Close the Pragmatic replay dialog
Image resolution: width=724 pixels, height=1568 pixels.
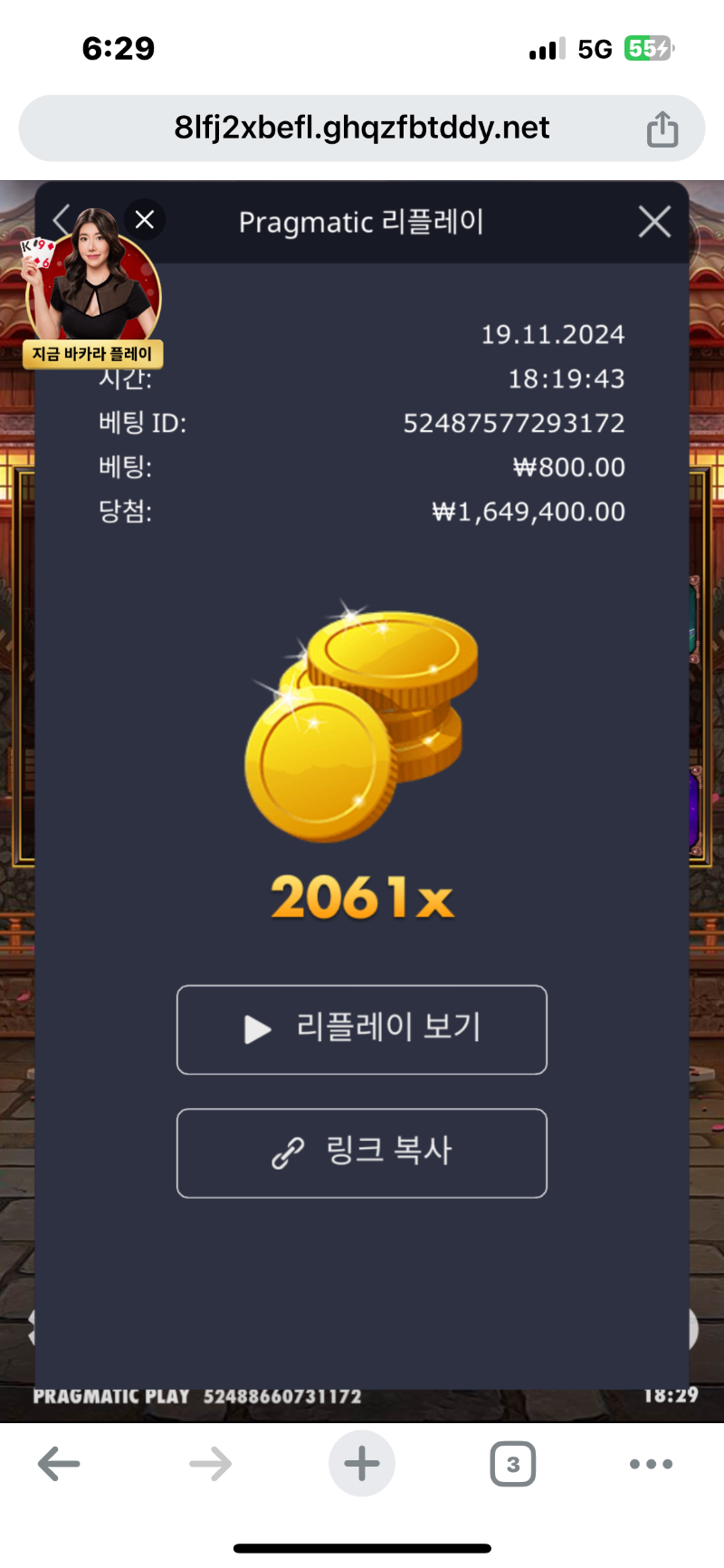click(654, 222)
